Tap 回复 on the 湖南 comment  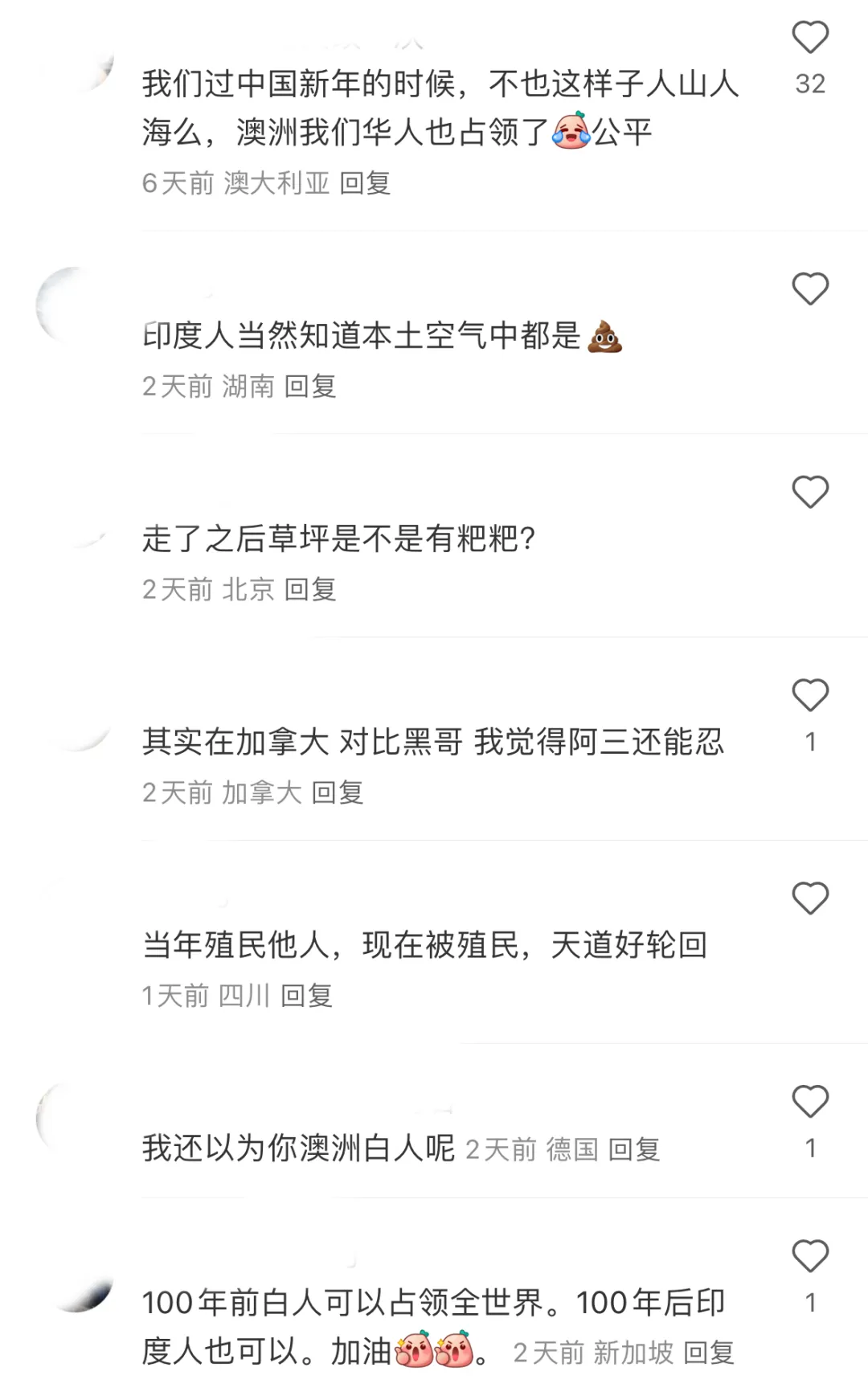310,387
